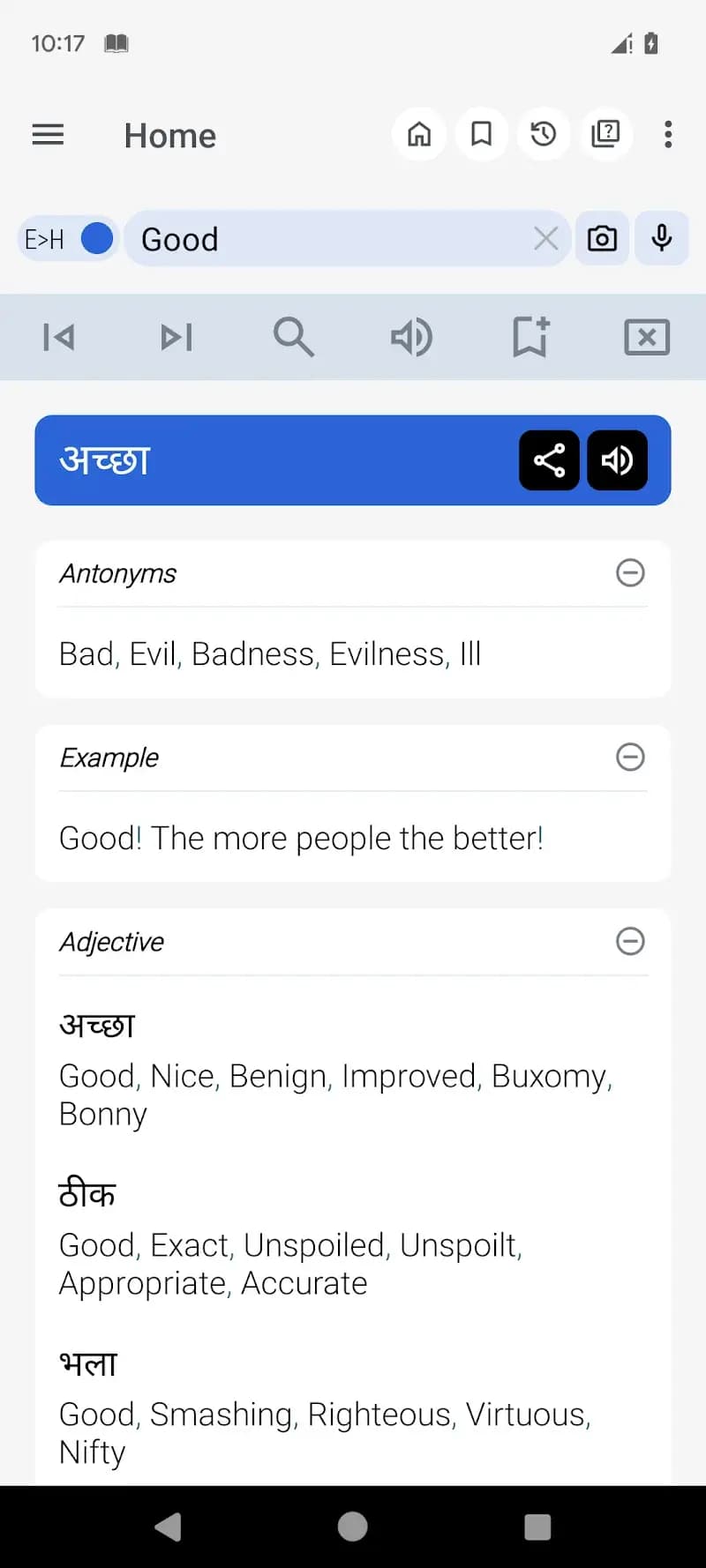Viewport: 706px width, 1568px height.
Task: Share the word अच्छा
Action: (x=549, y=459)
